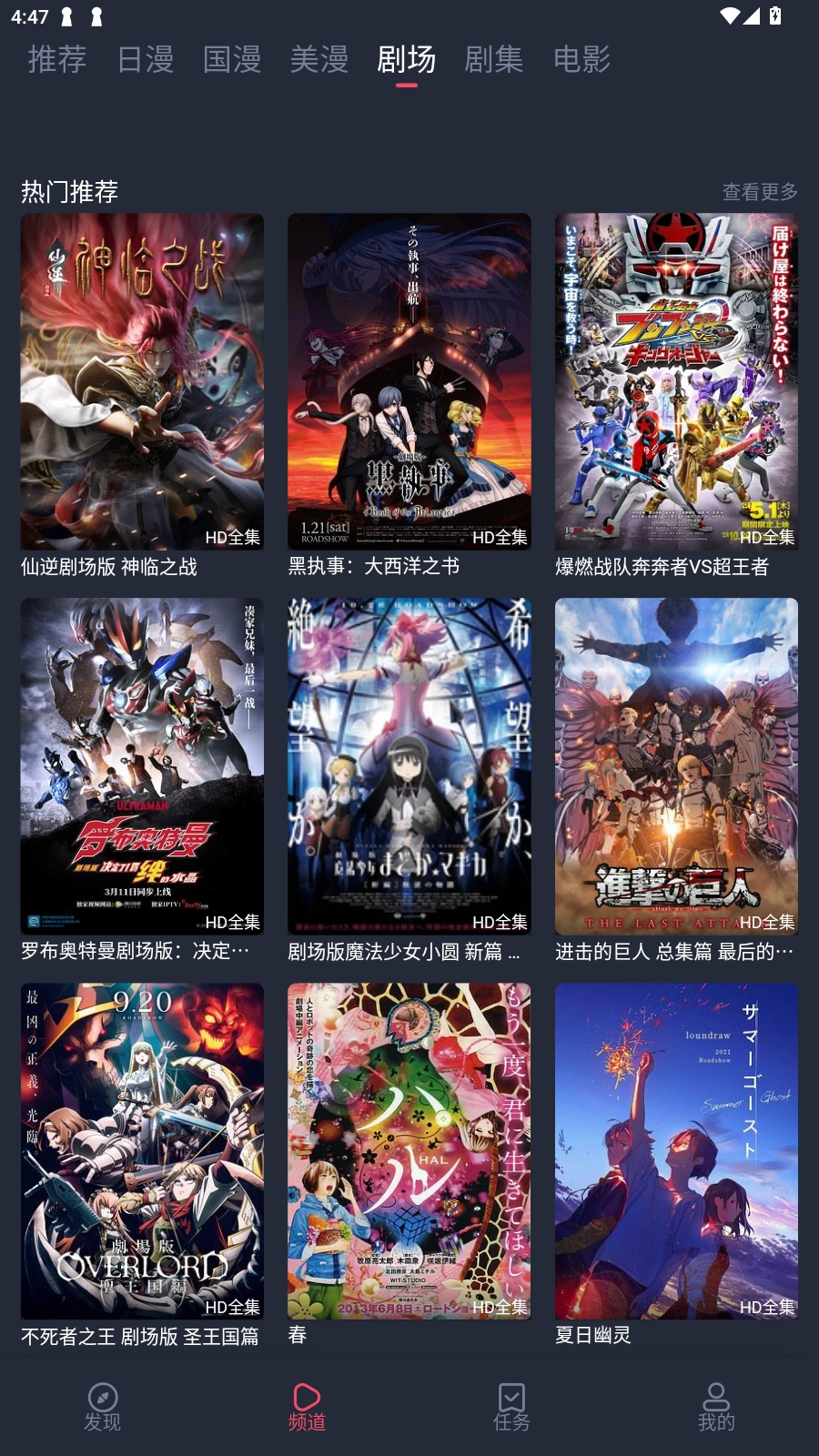
Task: Select the 剧集 tab
Action: (494, 60)
